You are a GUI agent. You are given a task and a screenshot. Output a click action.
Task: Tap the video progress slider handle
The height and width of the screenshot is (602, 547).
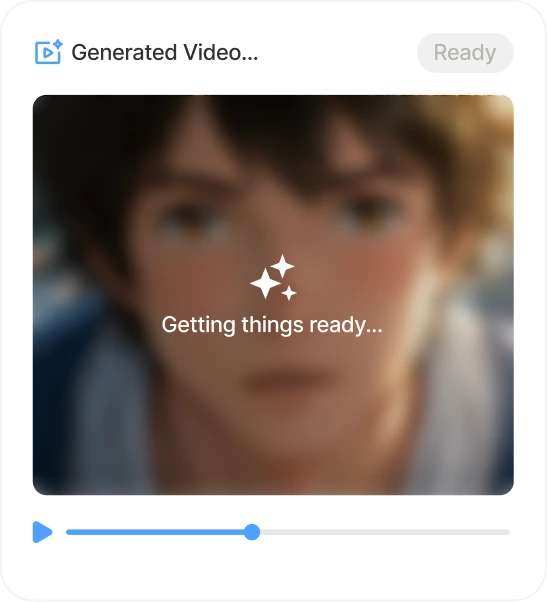[252, 532]
